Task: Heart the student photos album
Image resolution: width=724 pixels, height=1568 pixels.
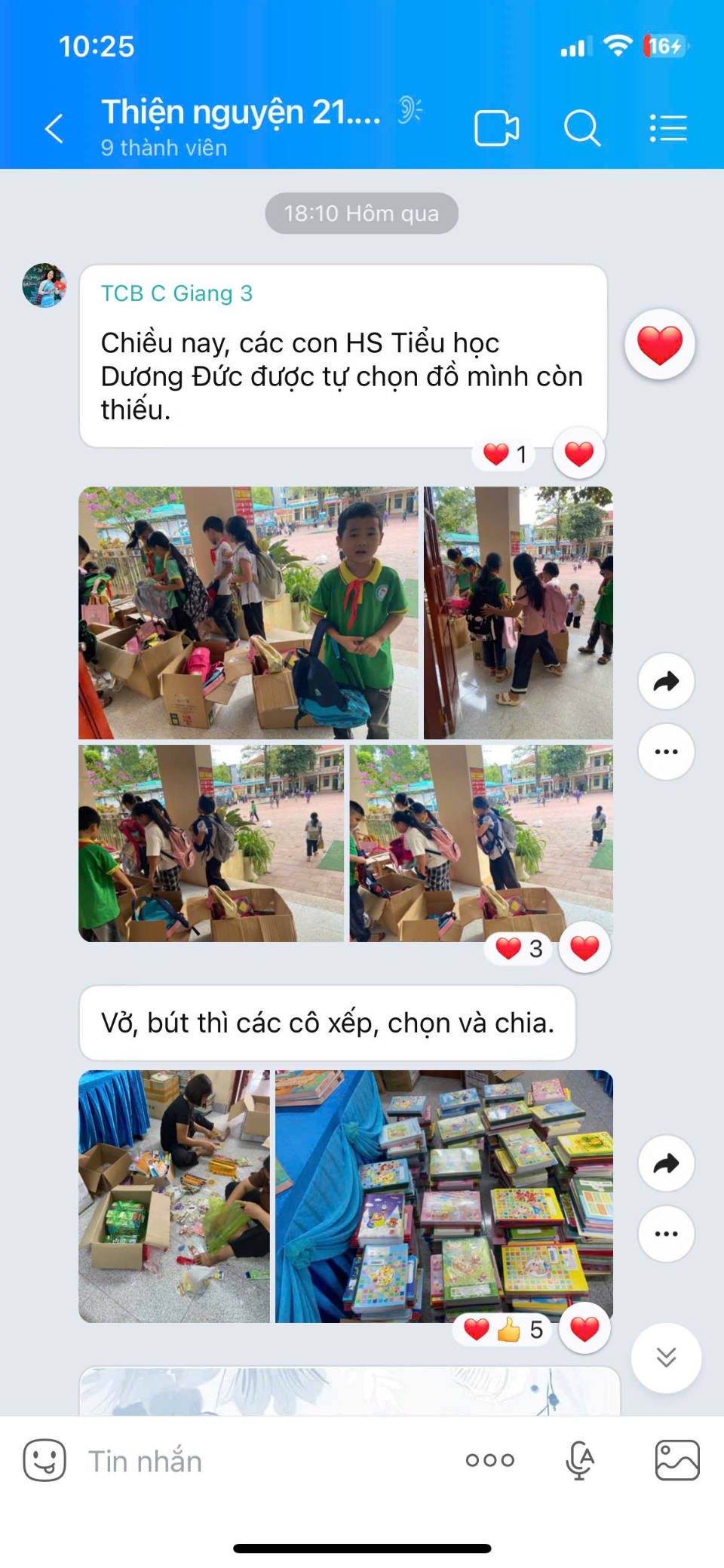Action: click(x=584, y=948)
